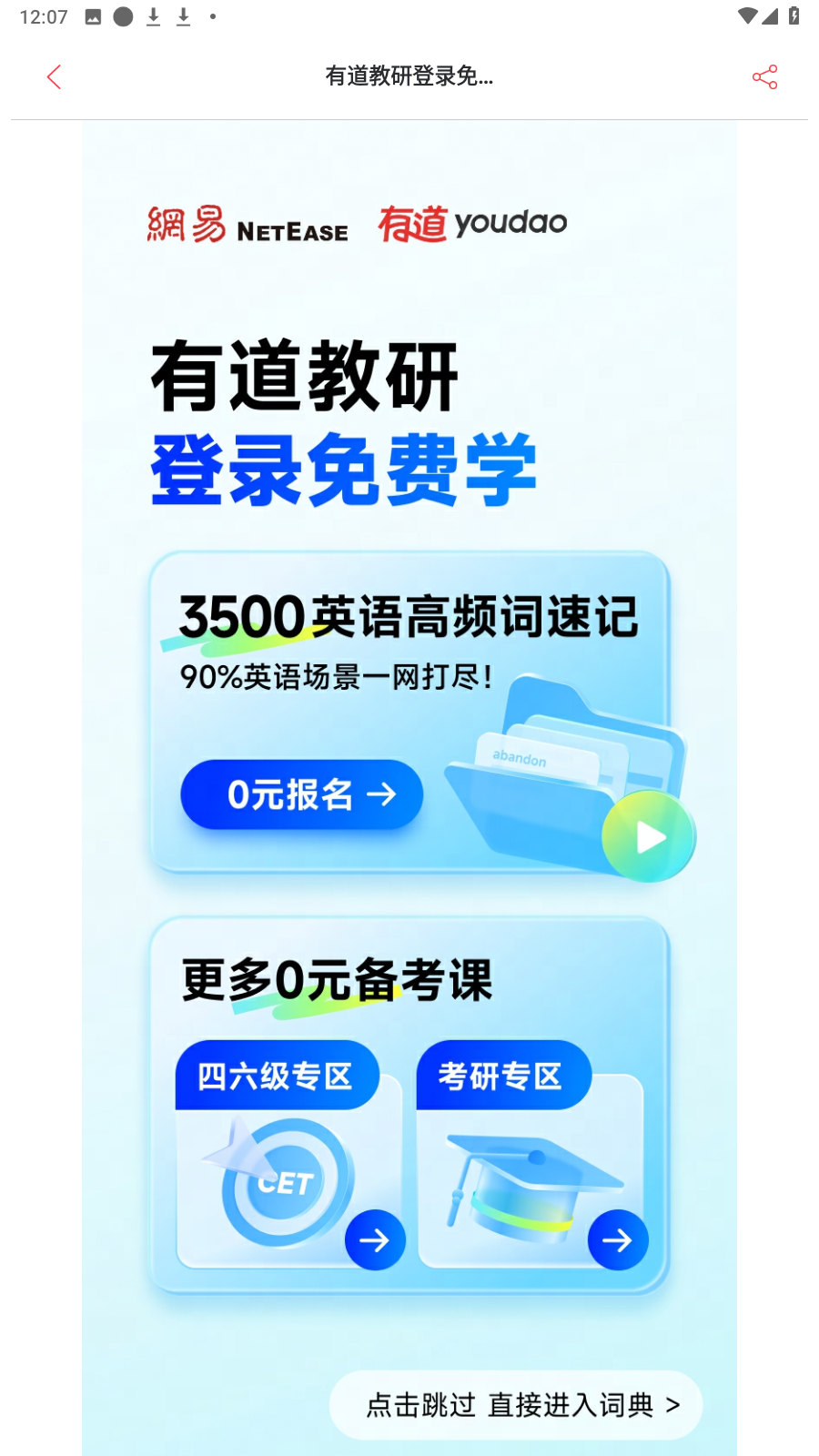Play the 3500英语高频词速记 video

tap(648, 836)
